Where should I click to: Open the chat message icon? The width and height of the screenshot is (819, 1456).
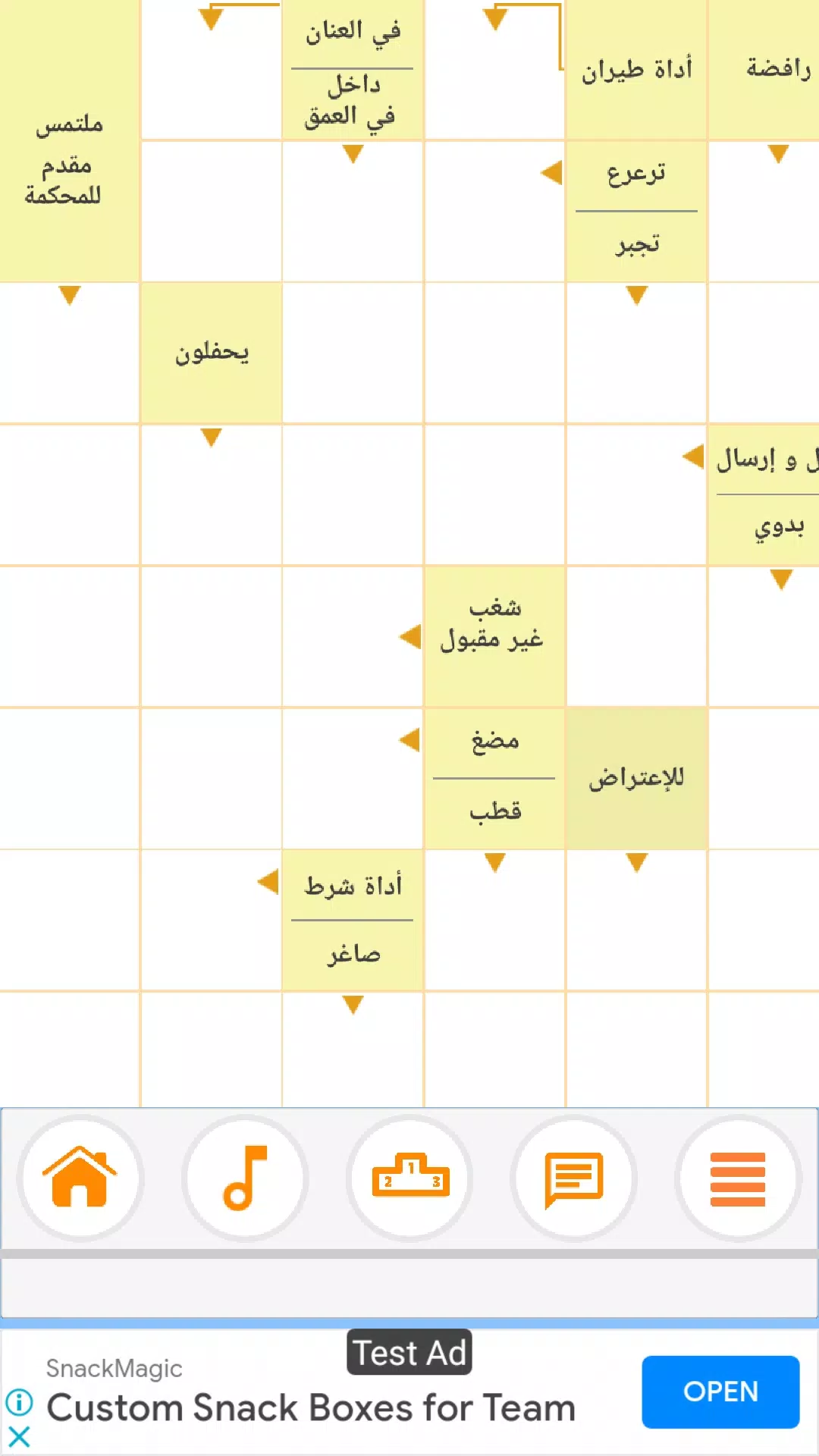point(574,1178)
